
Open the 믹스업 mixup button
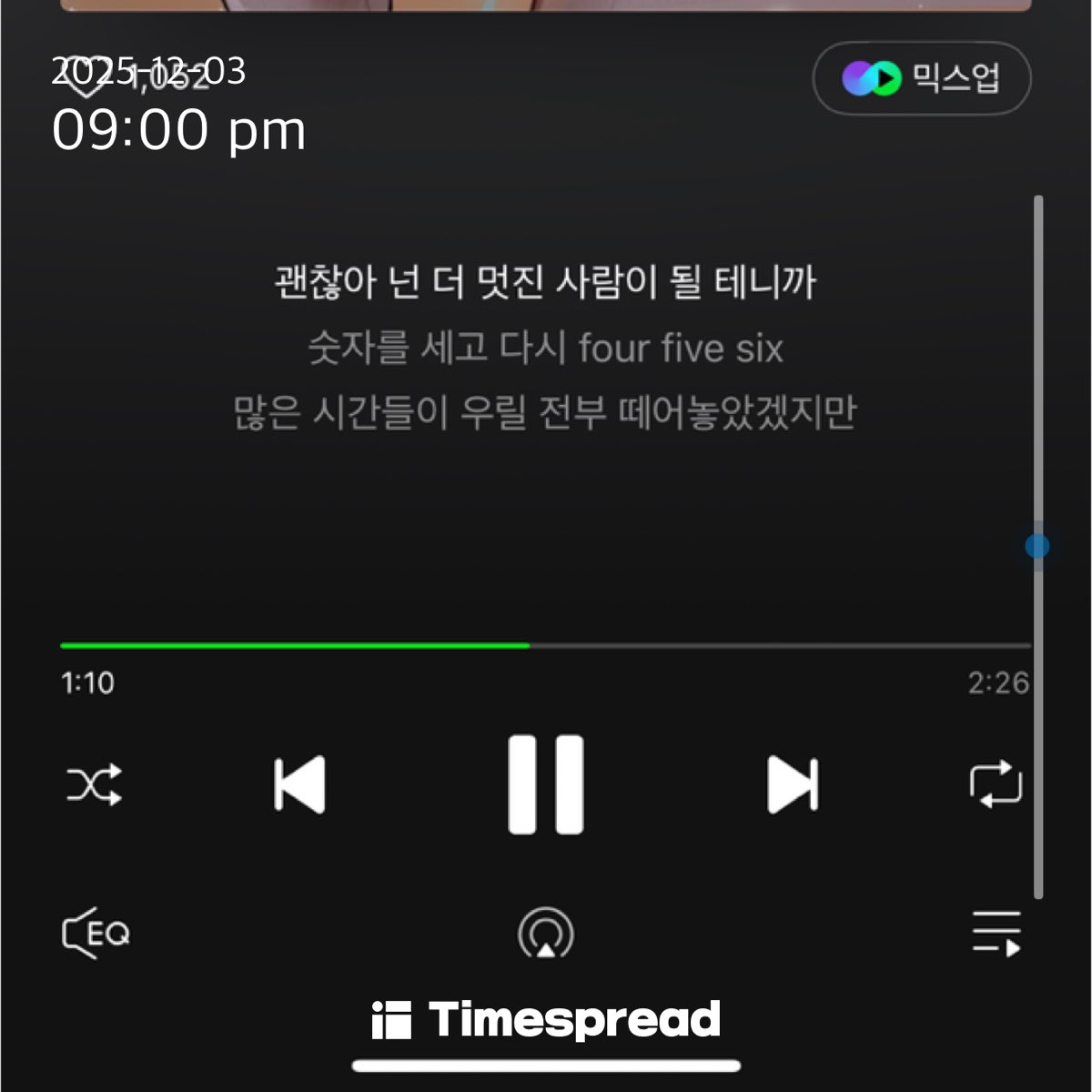(921, 78)
